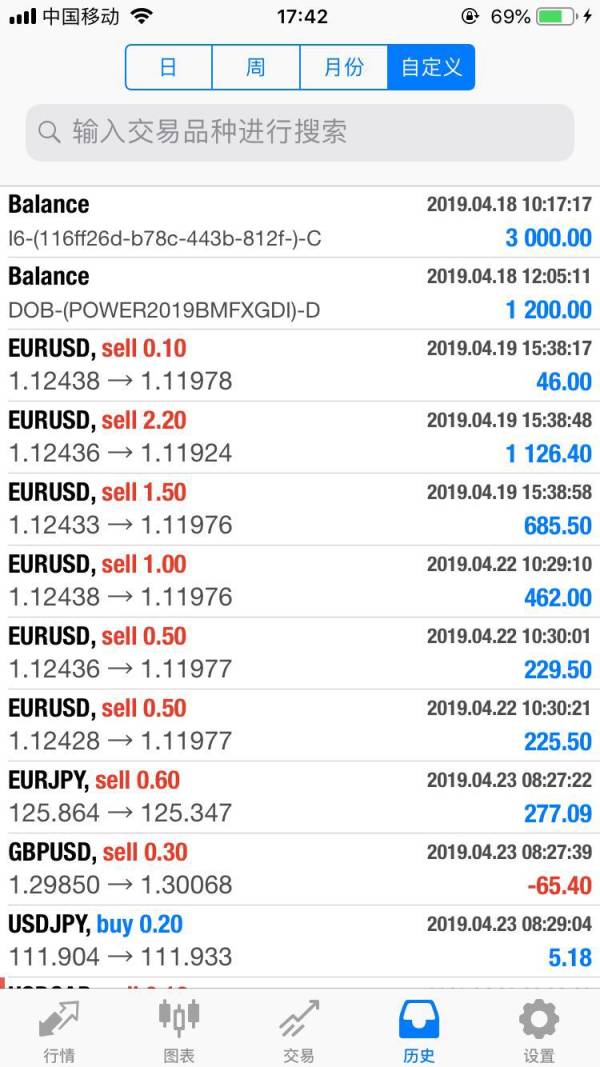Viewport: 600px width, 1067px height.
Task: Open the EURUSD sell 2.20 trade
Action: point(300,438)
